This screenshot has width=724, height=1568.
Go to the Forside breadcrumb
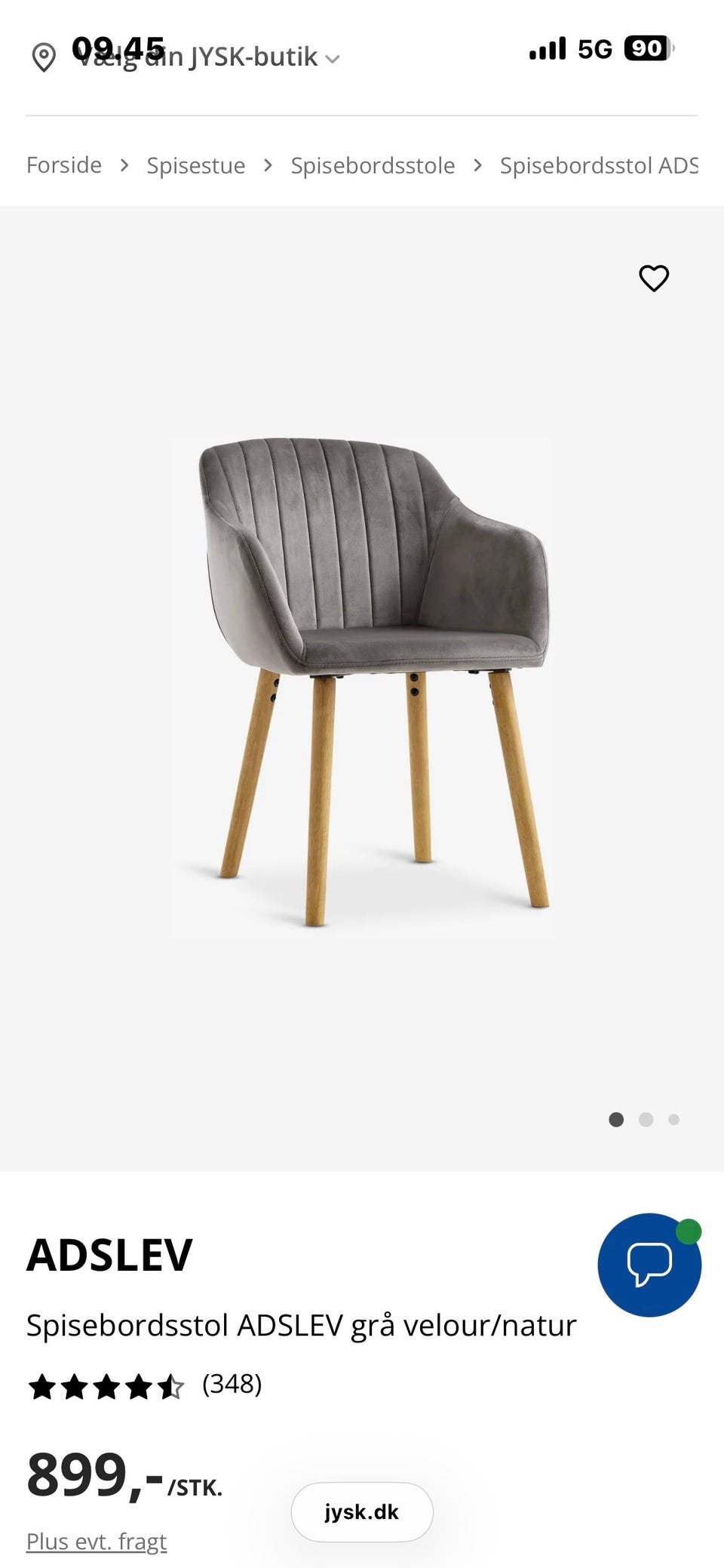(64, 165)
